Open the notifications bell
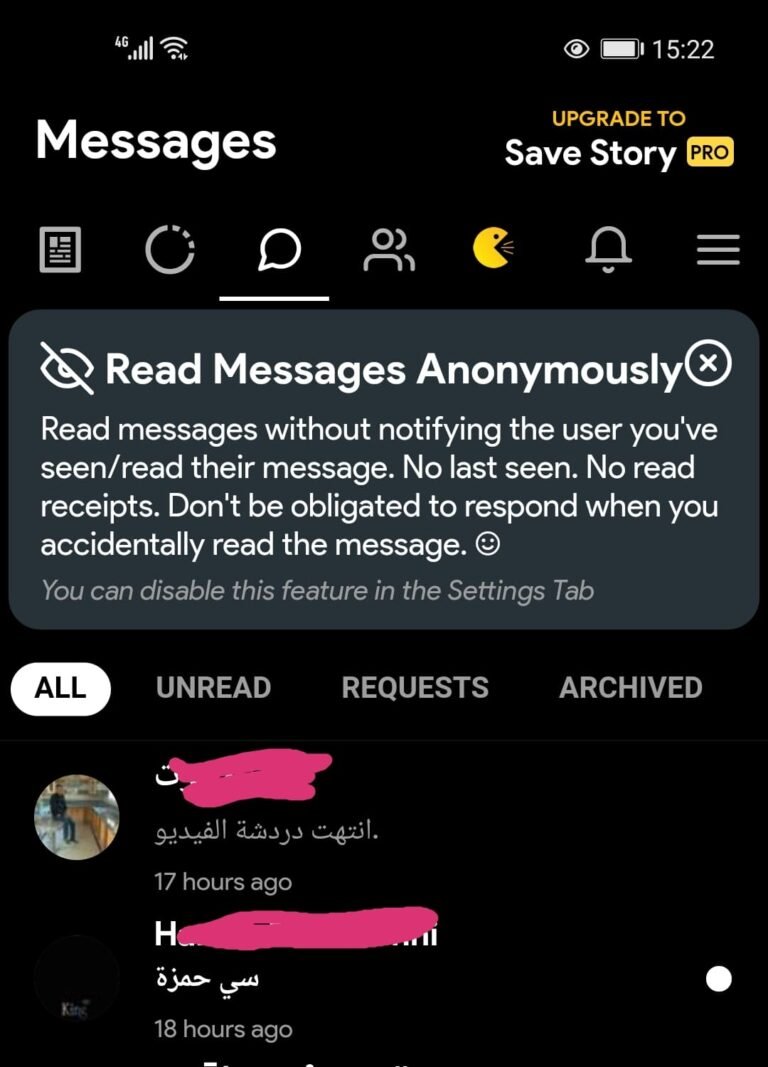768x1067 pixels. [609, 249]
